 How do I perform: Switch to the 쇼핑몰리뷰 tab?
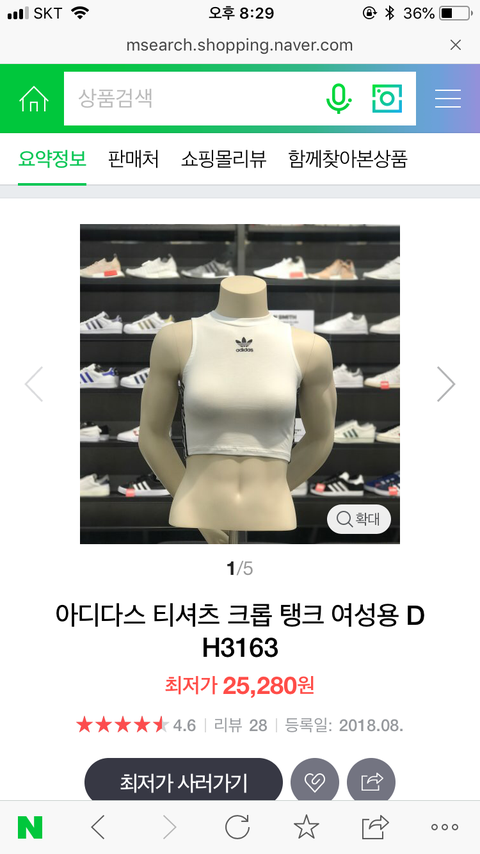pos(223,159)
